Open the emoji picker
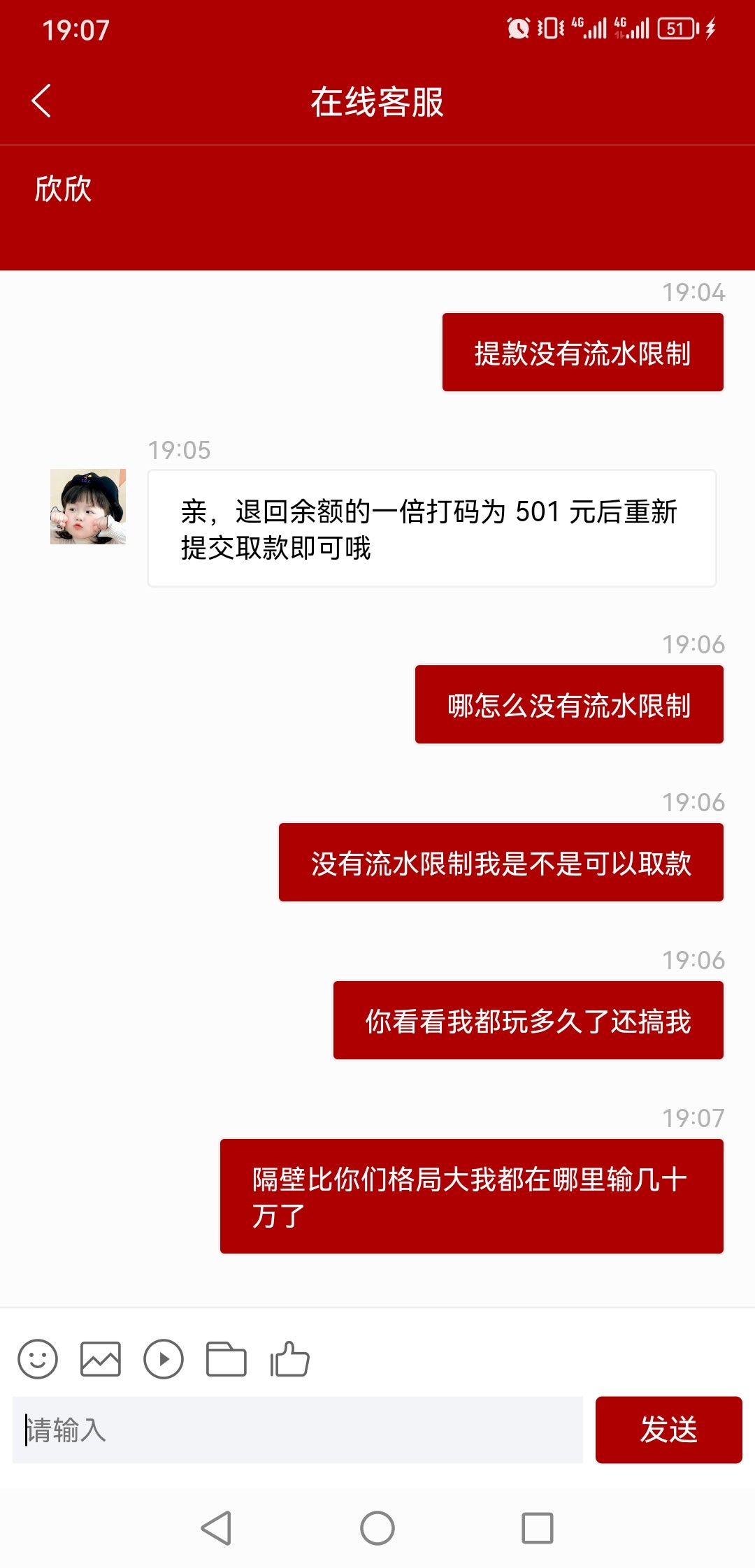Viewport: 755px width, 1568px height. 38,1359
